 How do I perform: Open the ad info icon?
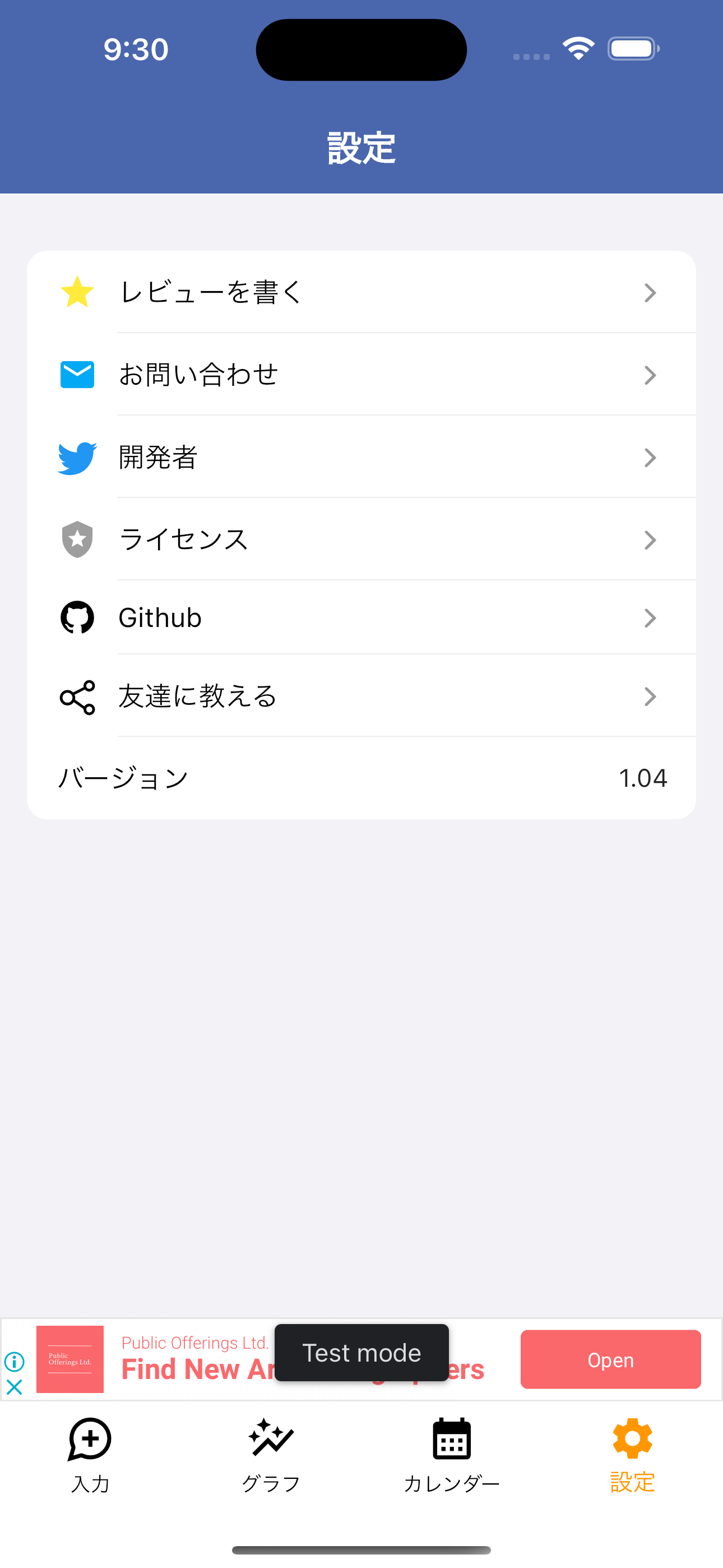pyautogui.click(x=14, y=1361)
